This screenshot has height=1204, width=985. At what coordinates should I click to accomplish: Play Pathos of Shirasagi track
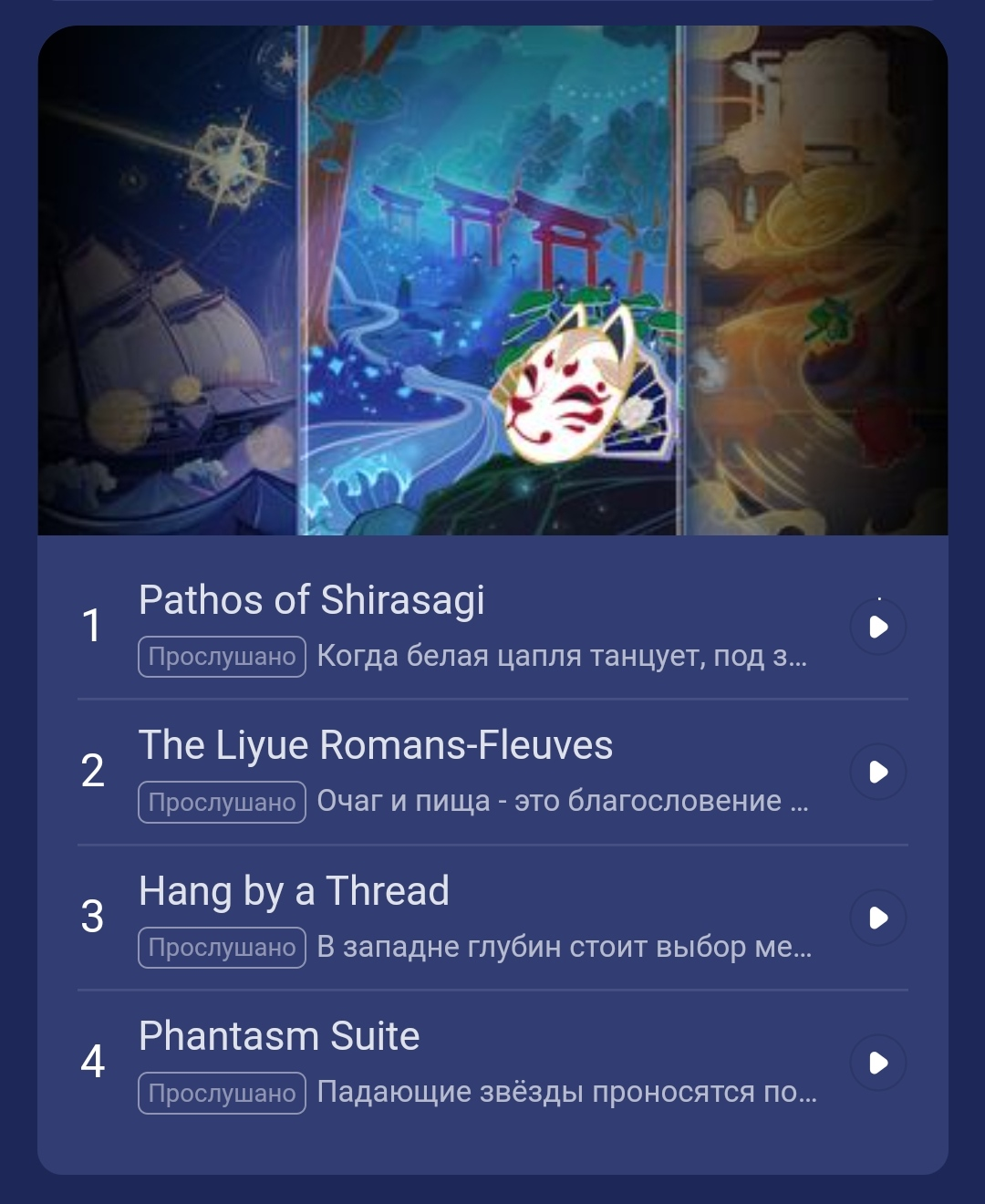(877, 627)
